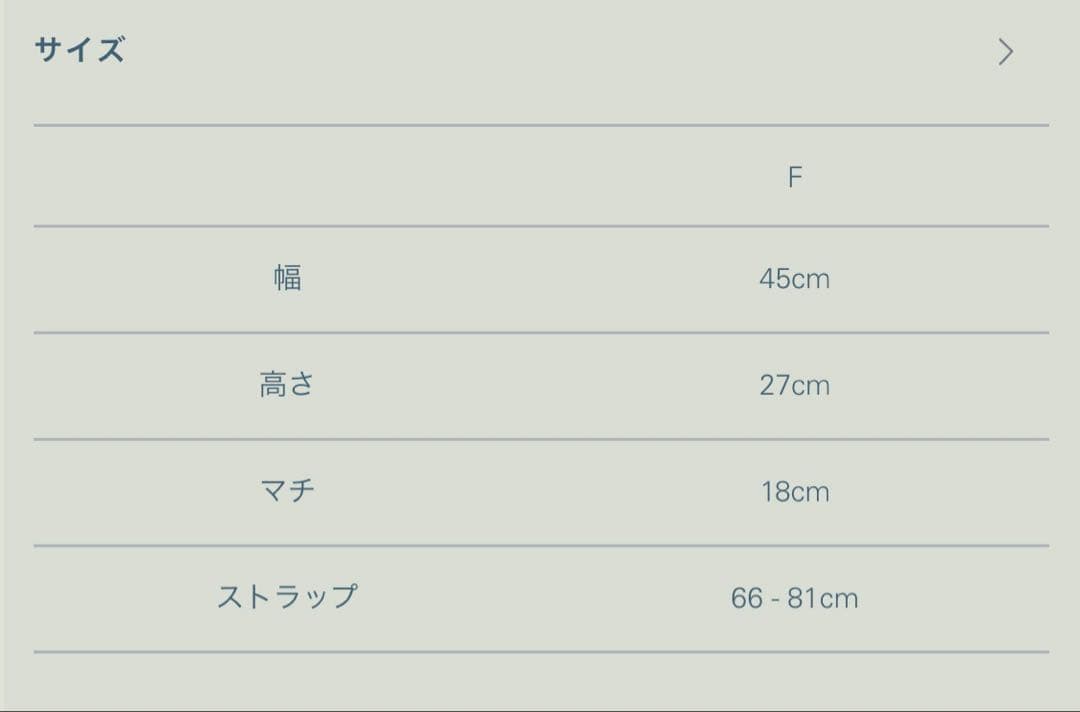Screen dimensions: 1080x712
Task: Open the サイズ section chevron
Action: (1005, 52)
